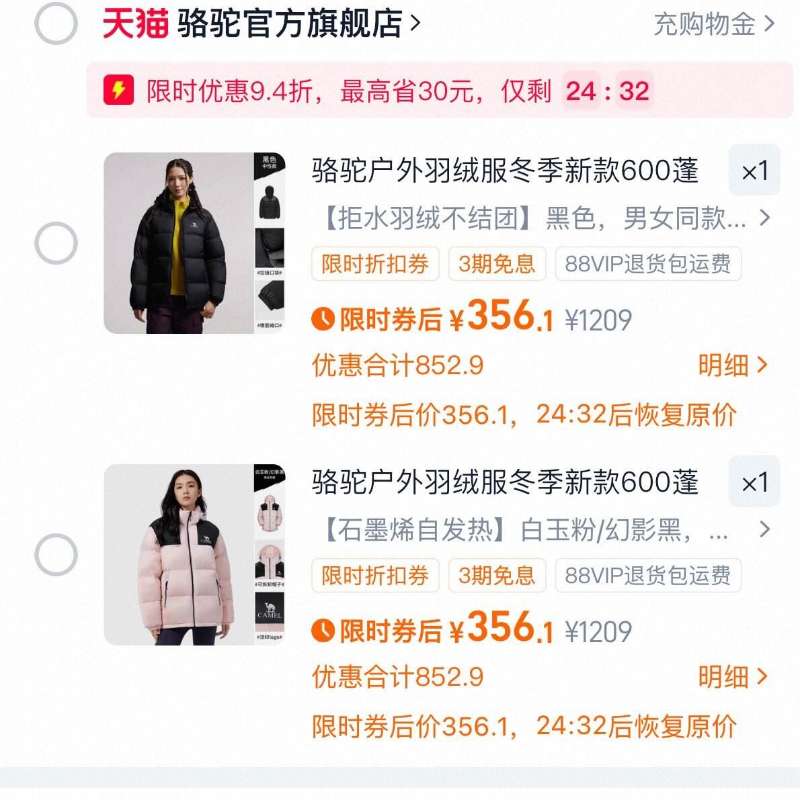Adjust quantity ×1 of the black jacket
Screen dimensions: 800x800
coord(754,171)
